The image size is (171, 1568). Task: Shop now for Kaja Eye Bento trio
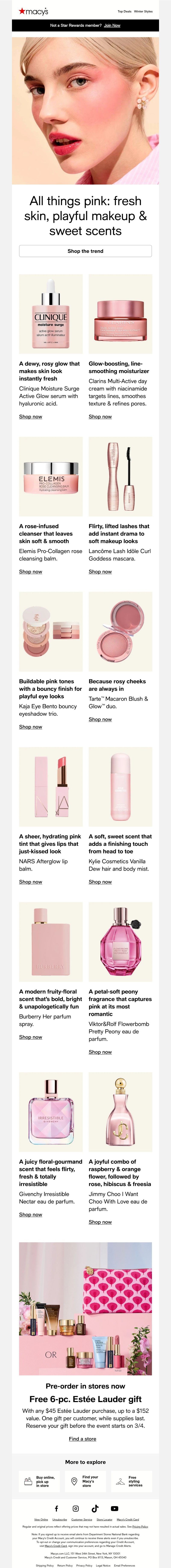(x=30, y=727)
